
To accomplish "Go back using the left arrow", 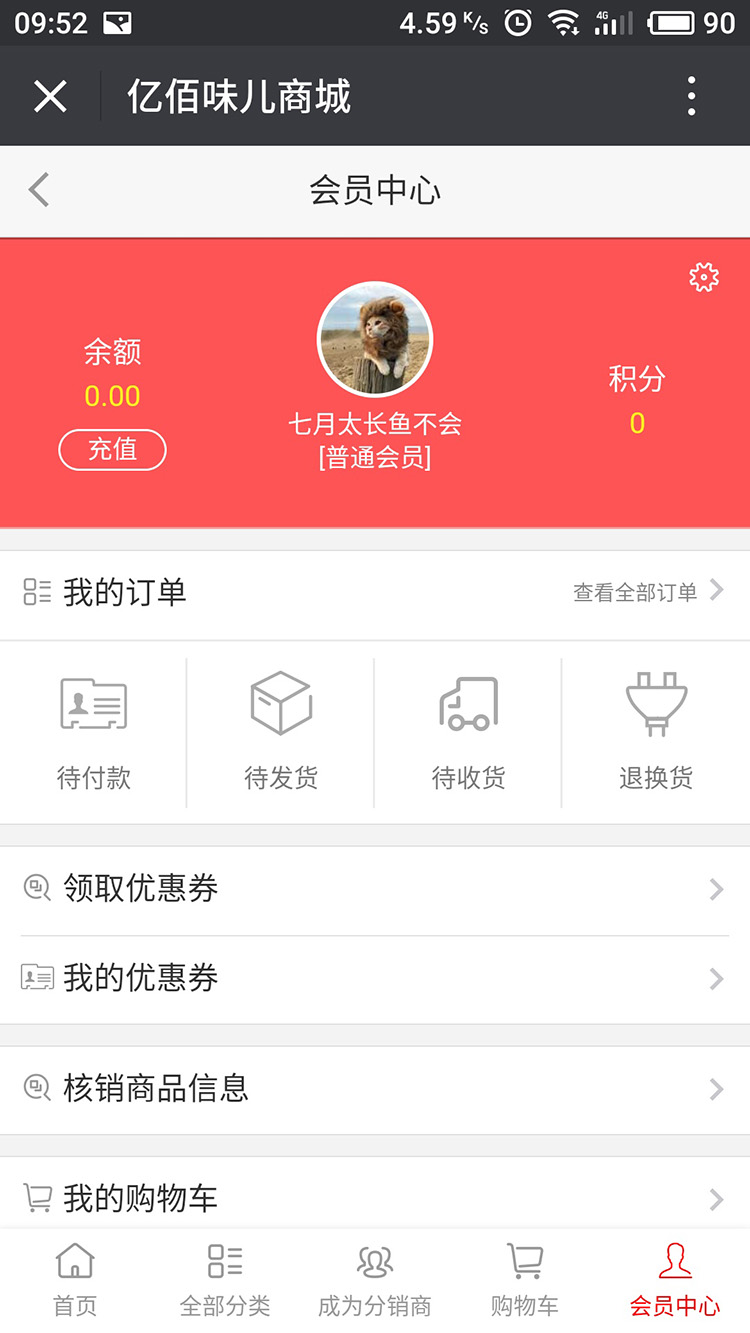I will (x=38, y=190).
